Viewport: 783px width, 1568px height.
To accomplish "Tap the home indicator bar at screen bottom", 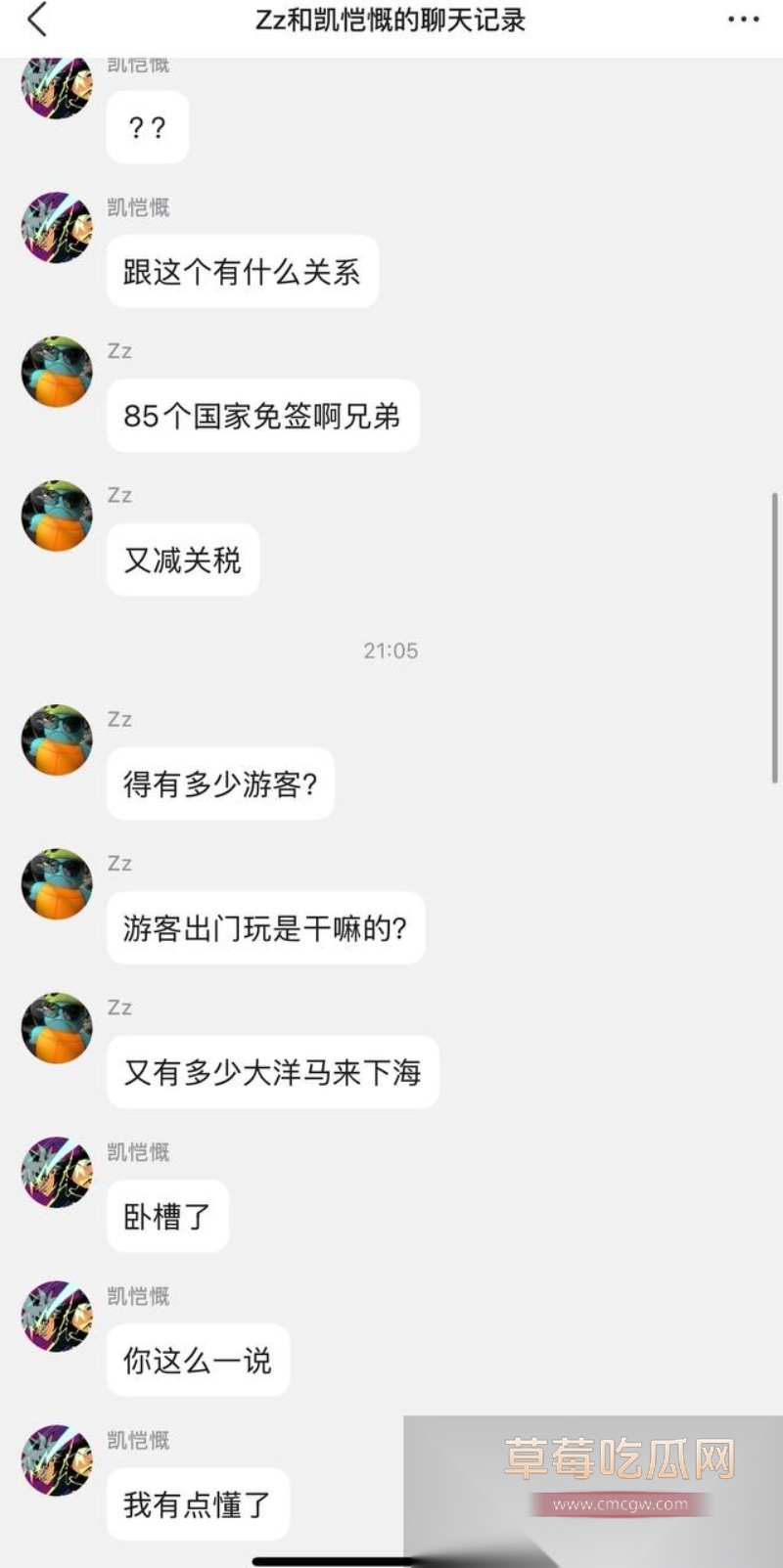I will tap(391, 1560).
